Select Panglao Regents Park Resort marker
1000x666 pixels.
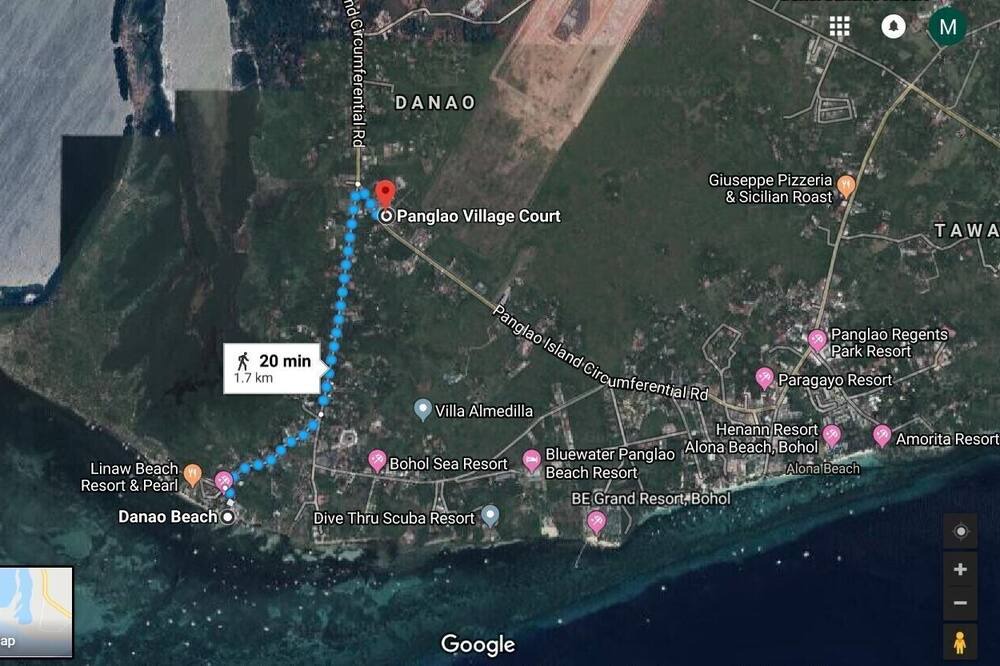(x=817, y=340)
